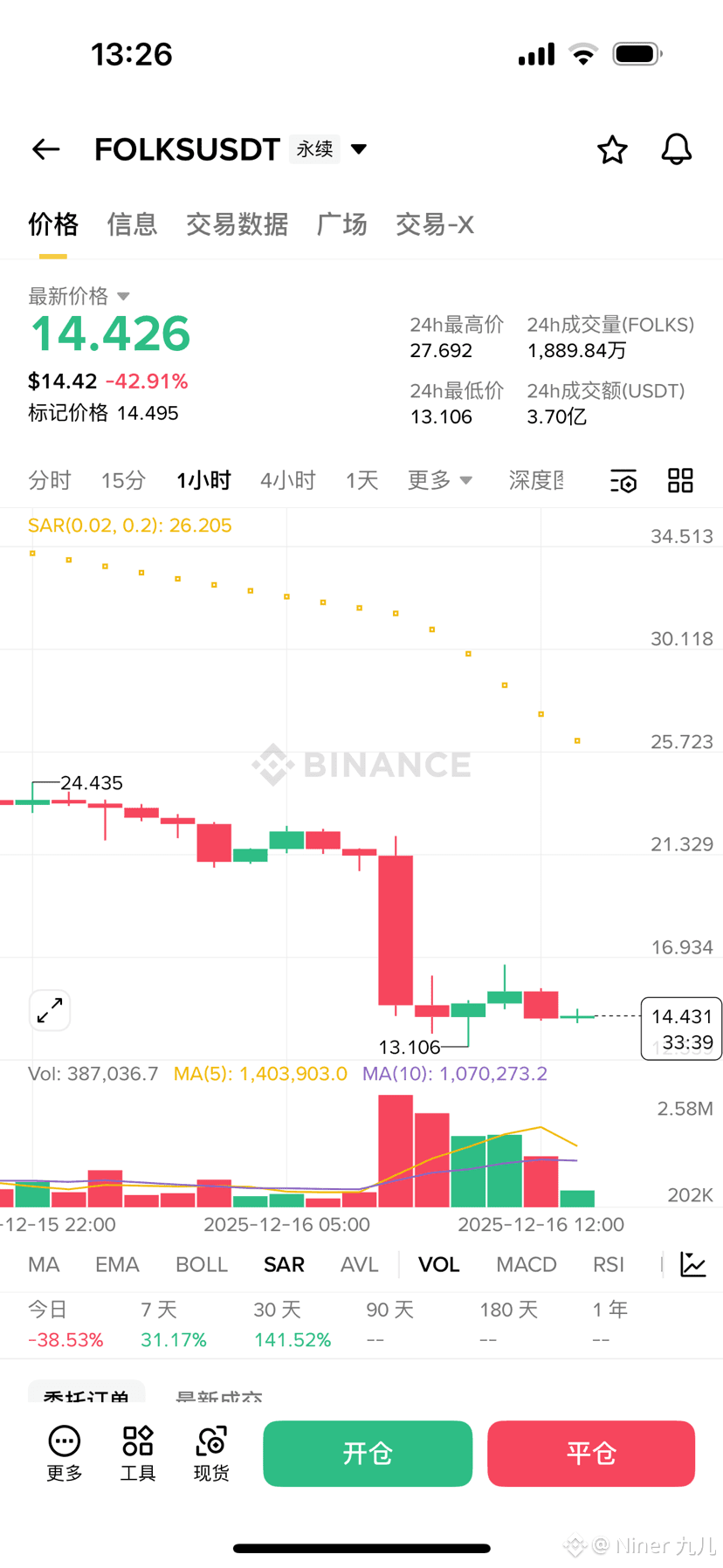Image resolution: width=723 pixels, height=1568 pixels.
Task: Add FOLKSUSDT to favorites with star
Action: 612,149
